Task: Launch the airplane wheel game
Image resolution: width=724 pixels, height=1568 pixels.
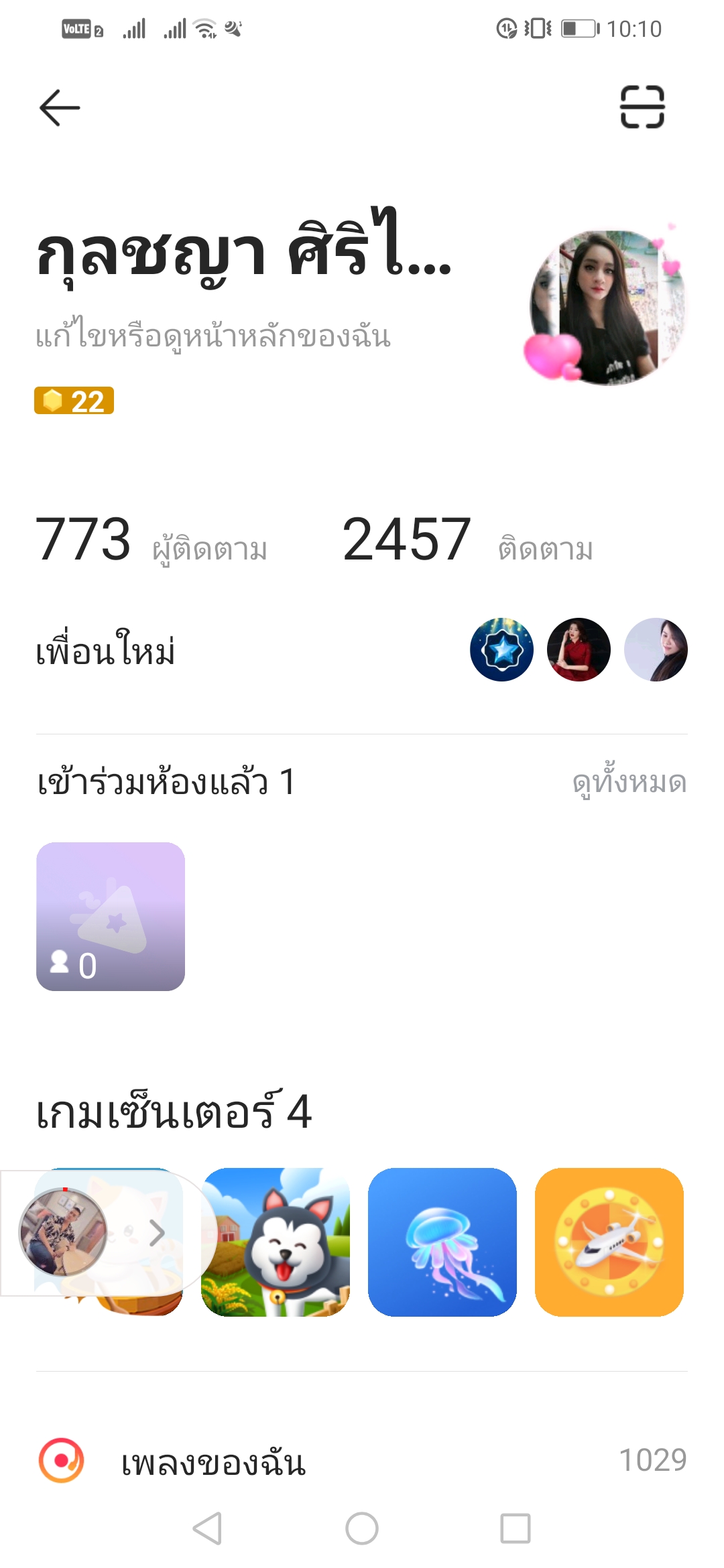Action: [x=609, y=1242]
